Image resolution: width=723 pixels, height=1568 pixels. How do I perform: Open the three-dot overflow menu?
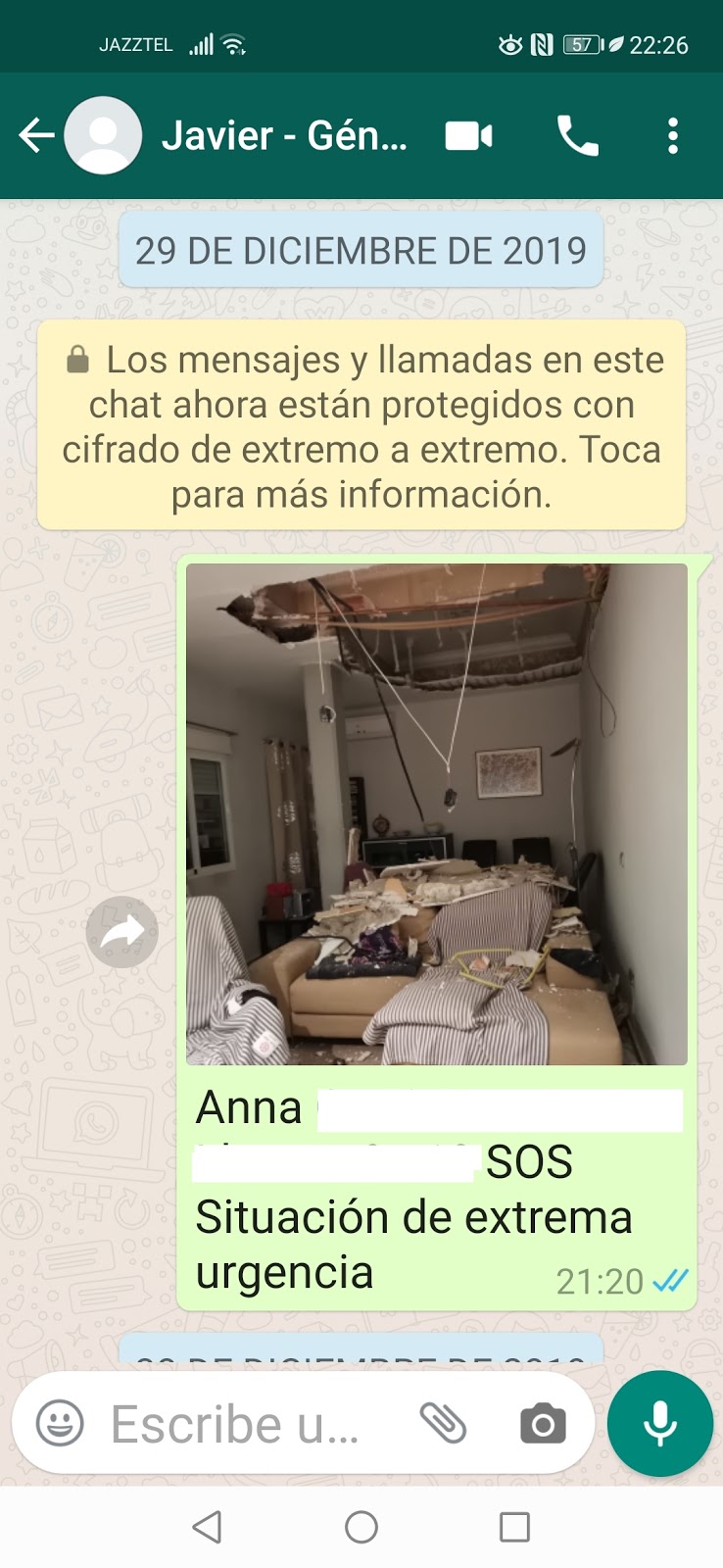pos(672,135)
